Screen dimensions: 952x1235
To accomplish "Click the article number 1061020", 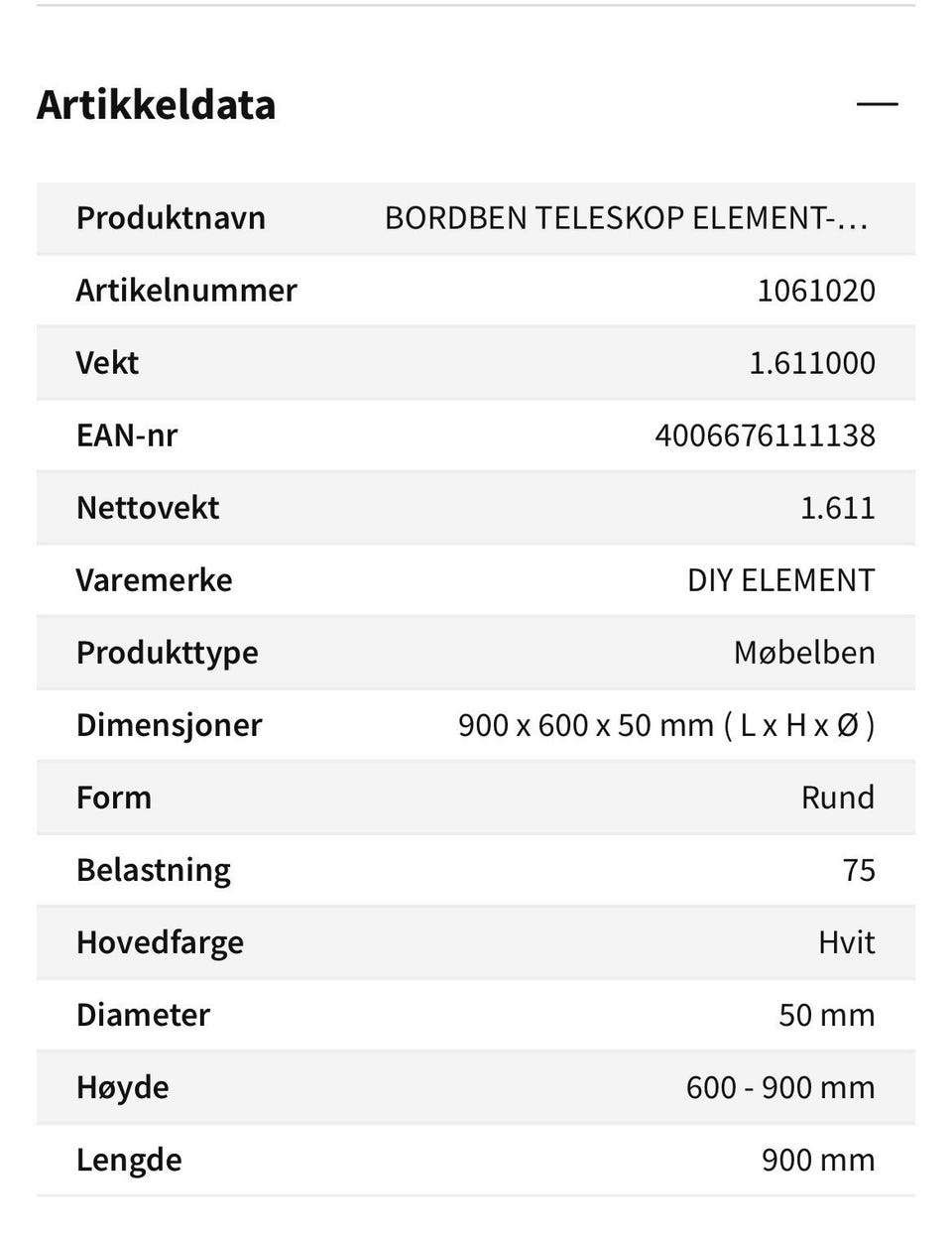I will pos(816,290).
